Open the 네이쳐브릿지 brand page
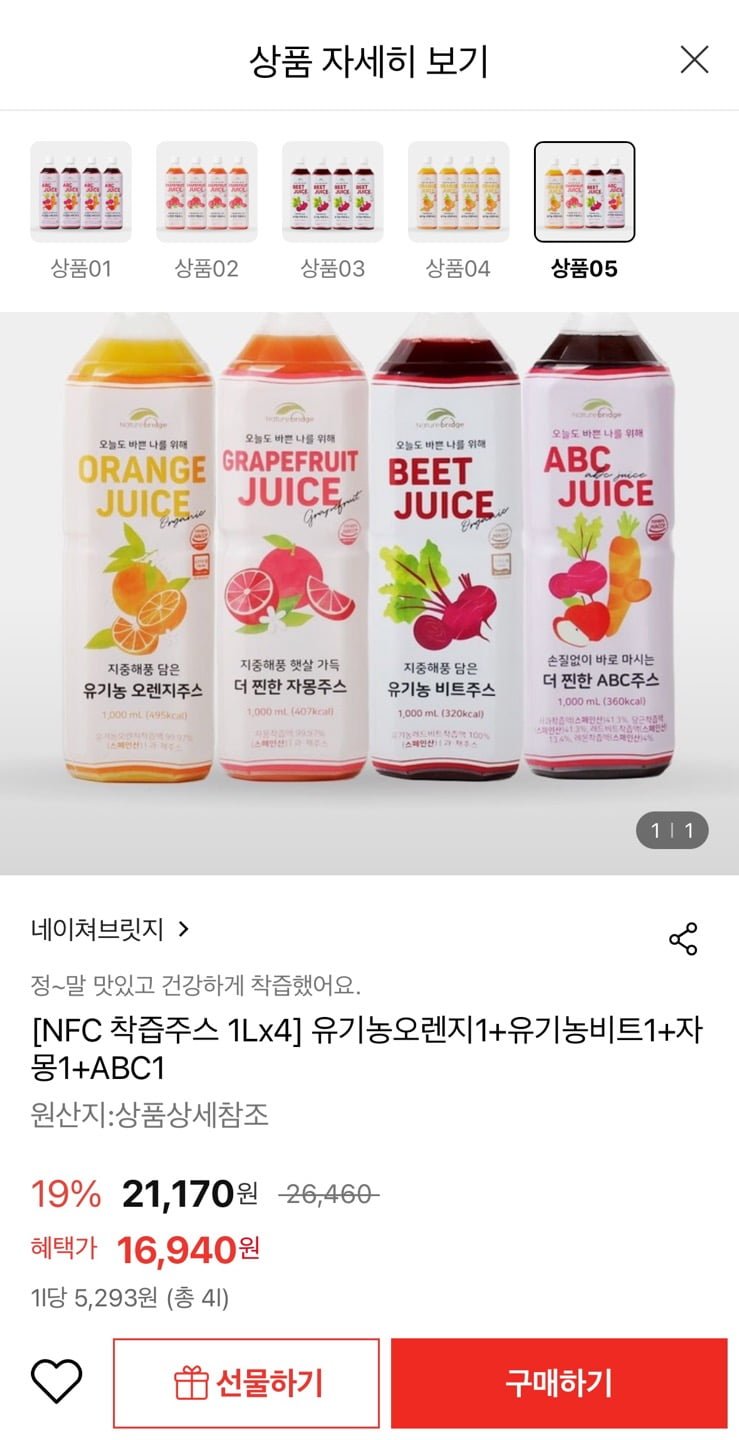 coord(110,929)
